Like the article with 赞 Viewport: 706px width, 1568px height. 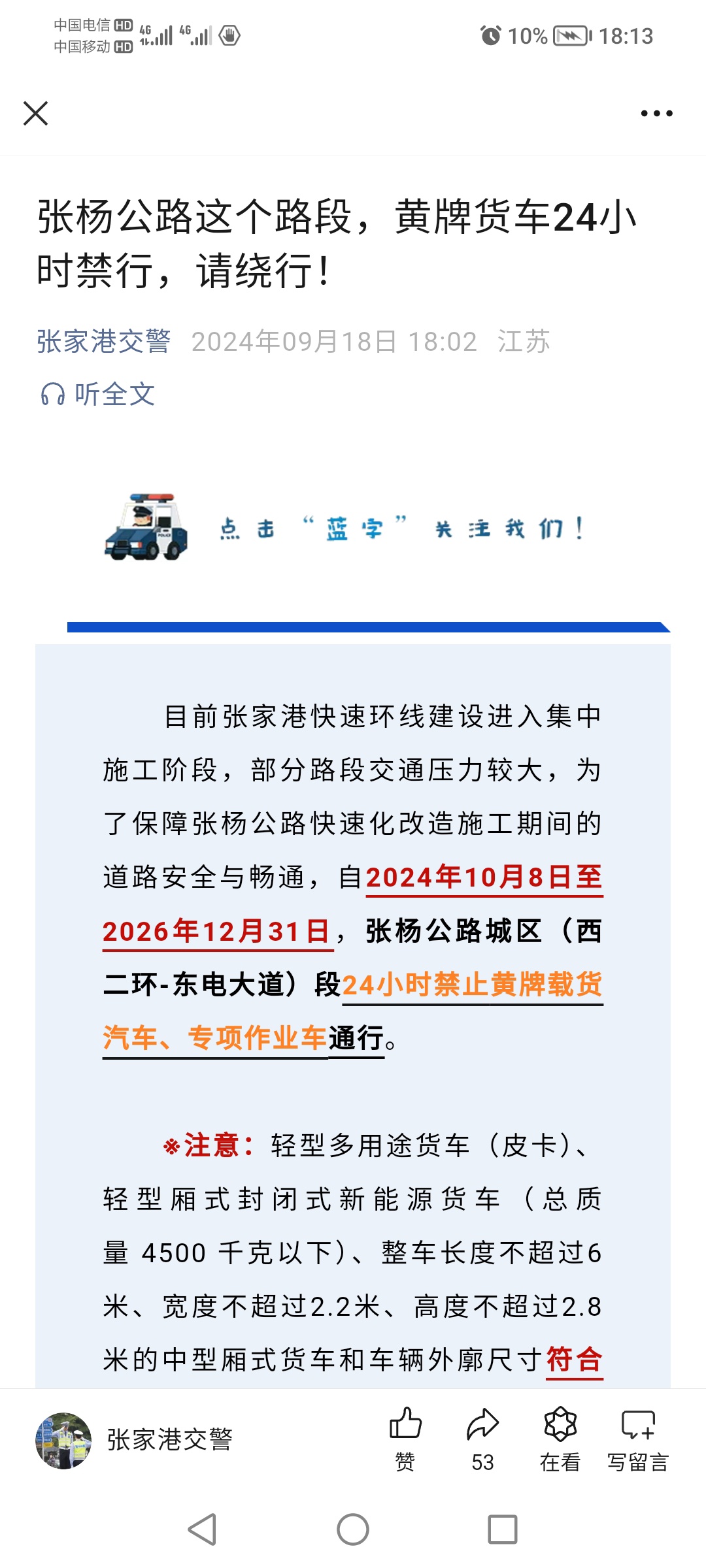click(x=405, y=1439)
